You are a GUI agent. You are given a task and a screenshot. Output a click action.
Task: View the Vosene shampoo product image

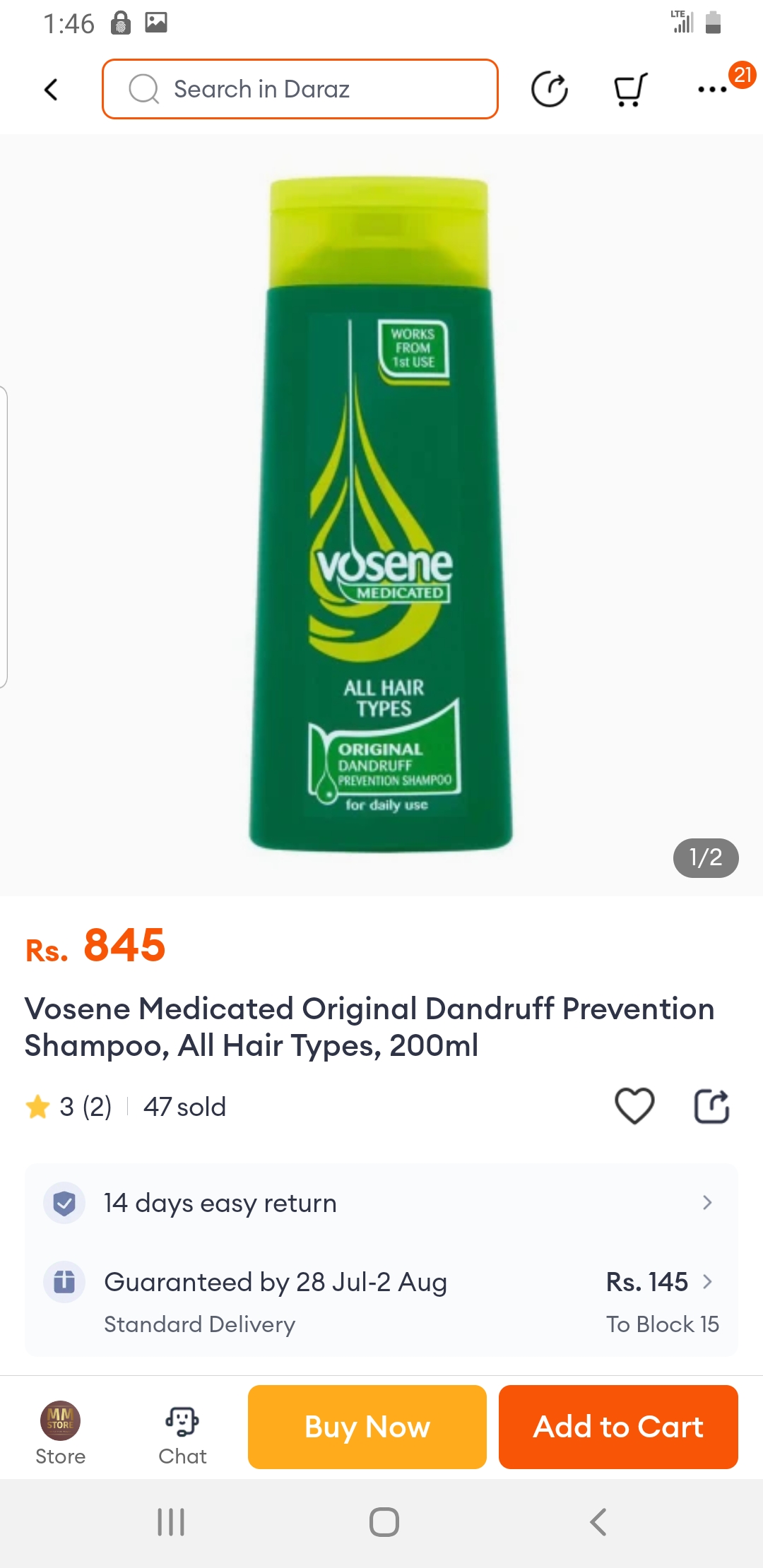pyautogui.click(x=381, y=514)
